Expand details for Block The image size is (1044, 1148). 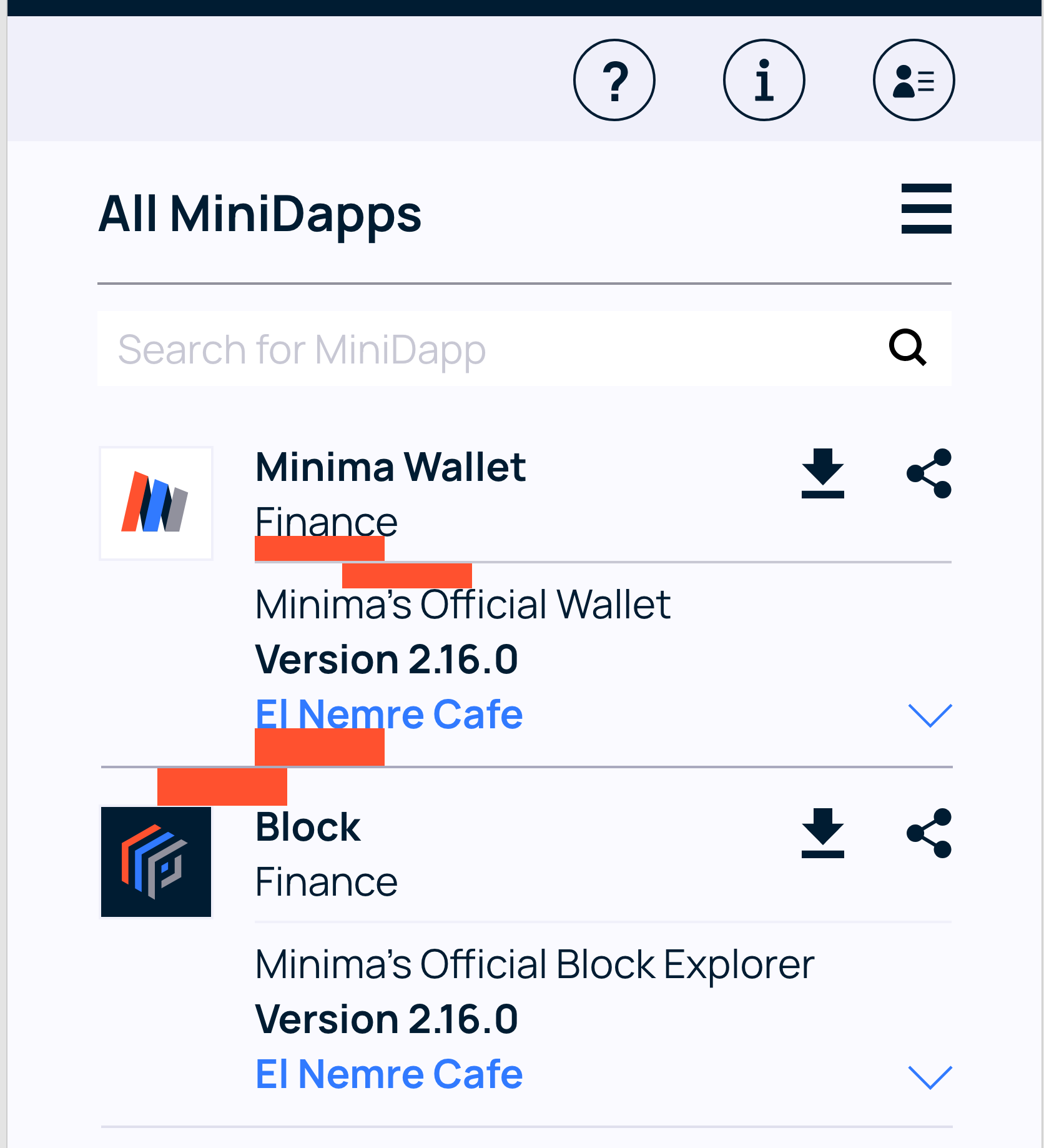(930, 1077)
